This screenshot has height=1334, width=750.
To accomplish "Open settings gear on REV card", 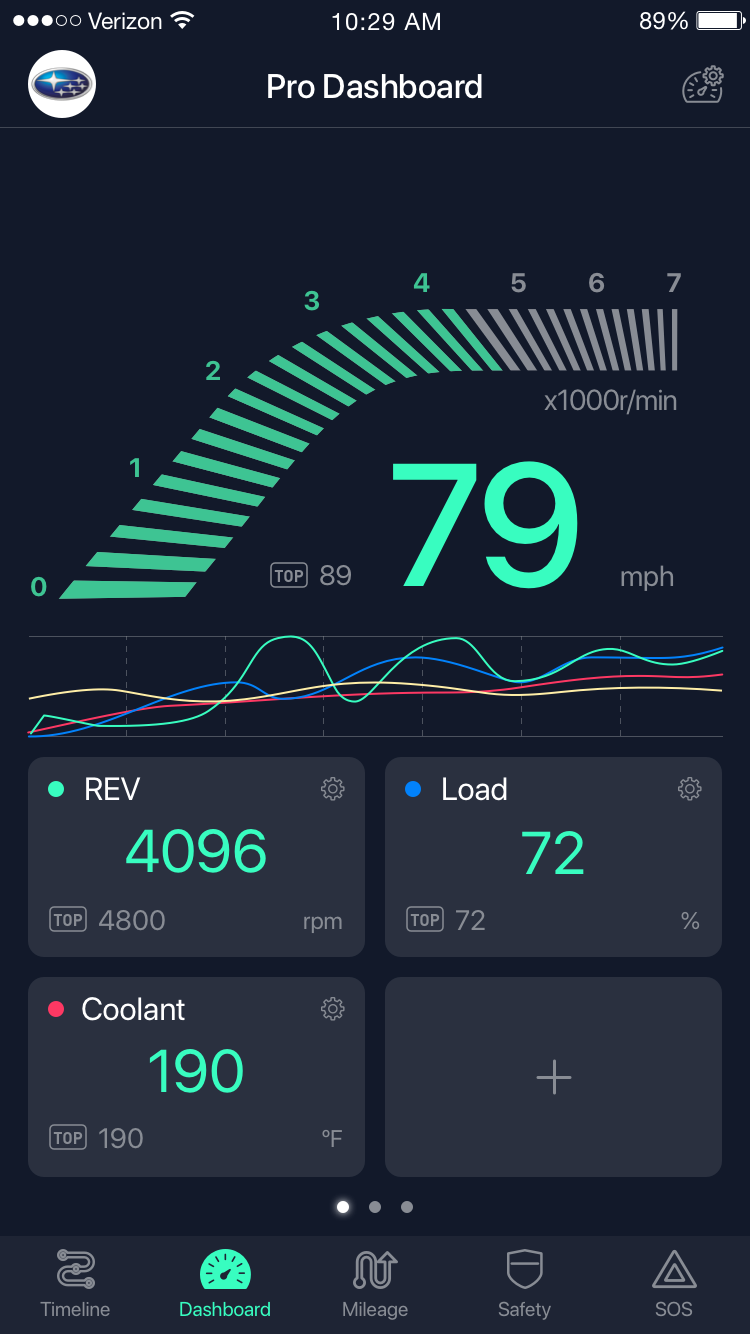I will coord(333,789).
